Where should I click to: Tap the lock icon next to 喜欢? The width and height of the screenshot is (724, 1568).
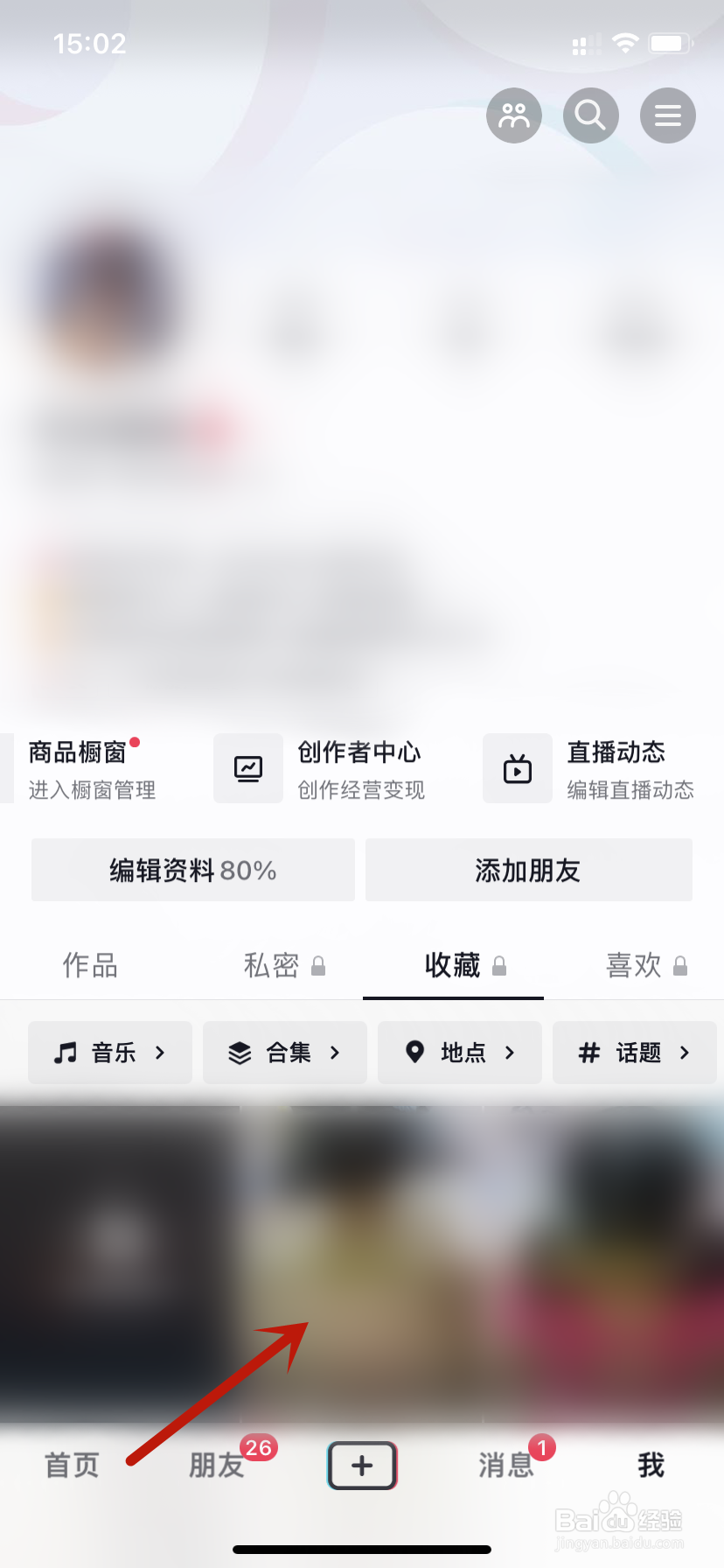pyautogui.click(x=679, y=966)
